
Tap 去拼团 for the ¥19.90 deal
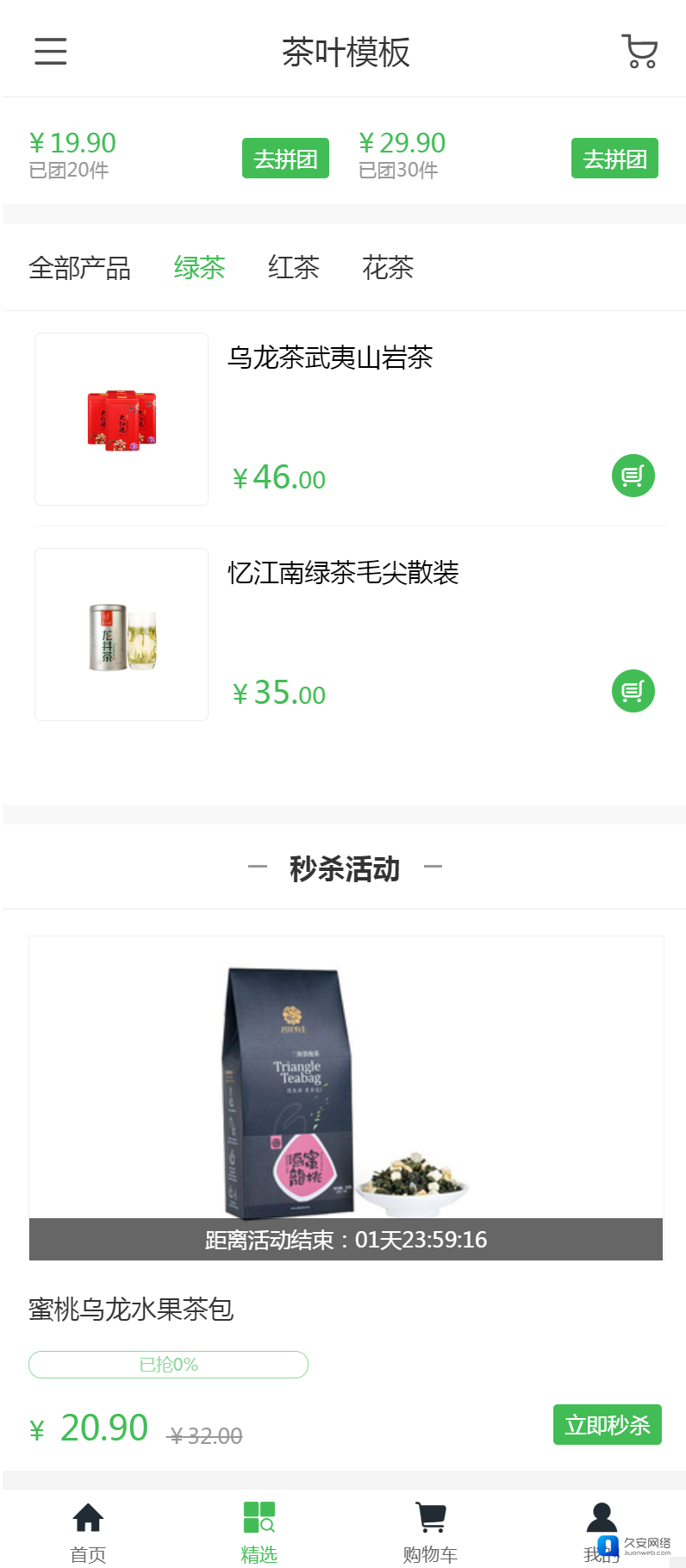tap(285, 159)
